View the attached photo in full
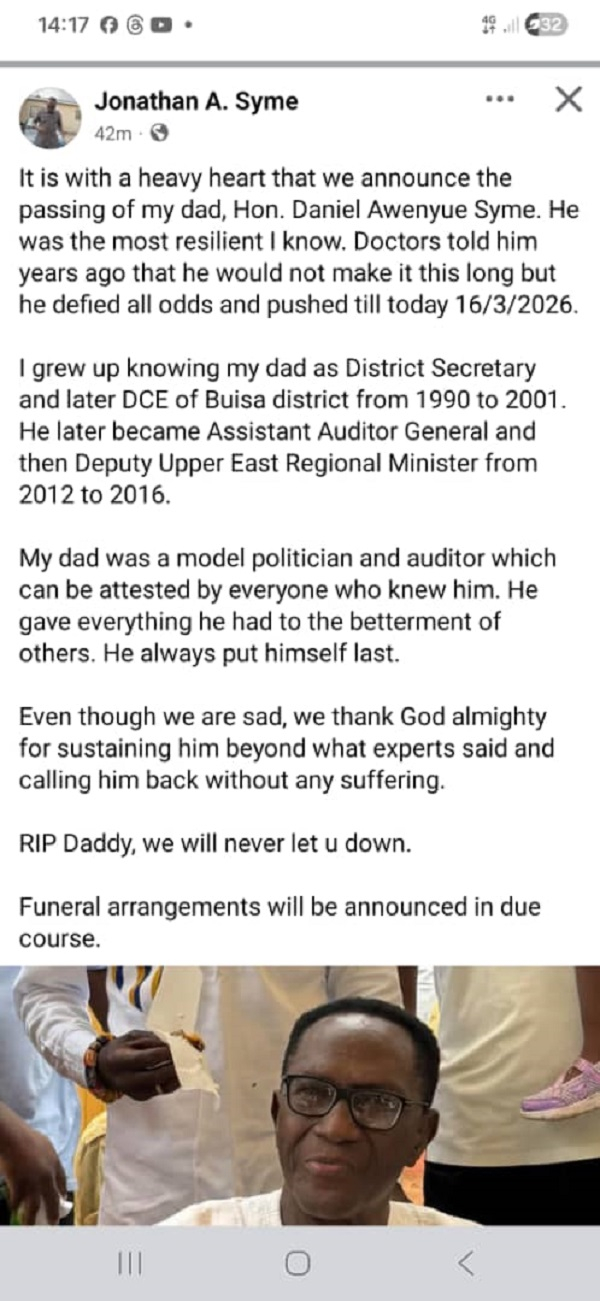The image size is (600, 1301). (x=300, y=1095)
